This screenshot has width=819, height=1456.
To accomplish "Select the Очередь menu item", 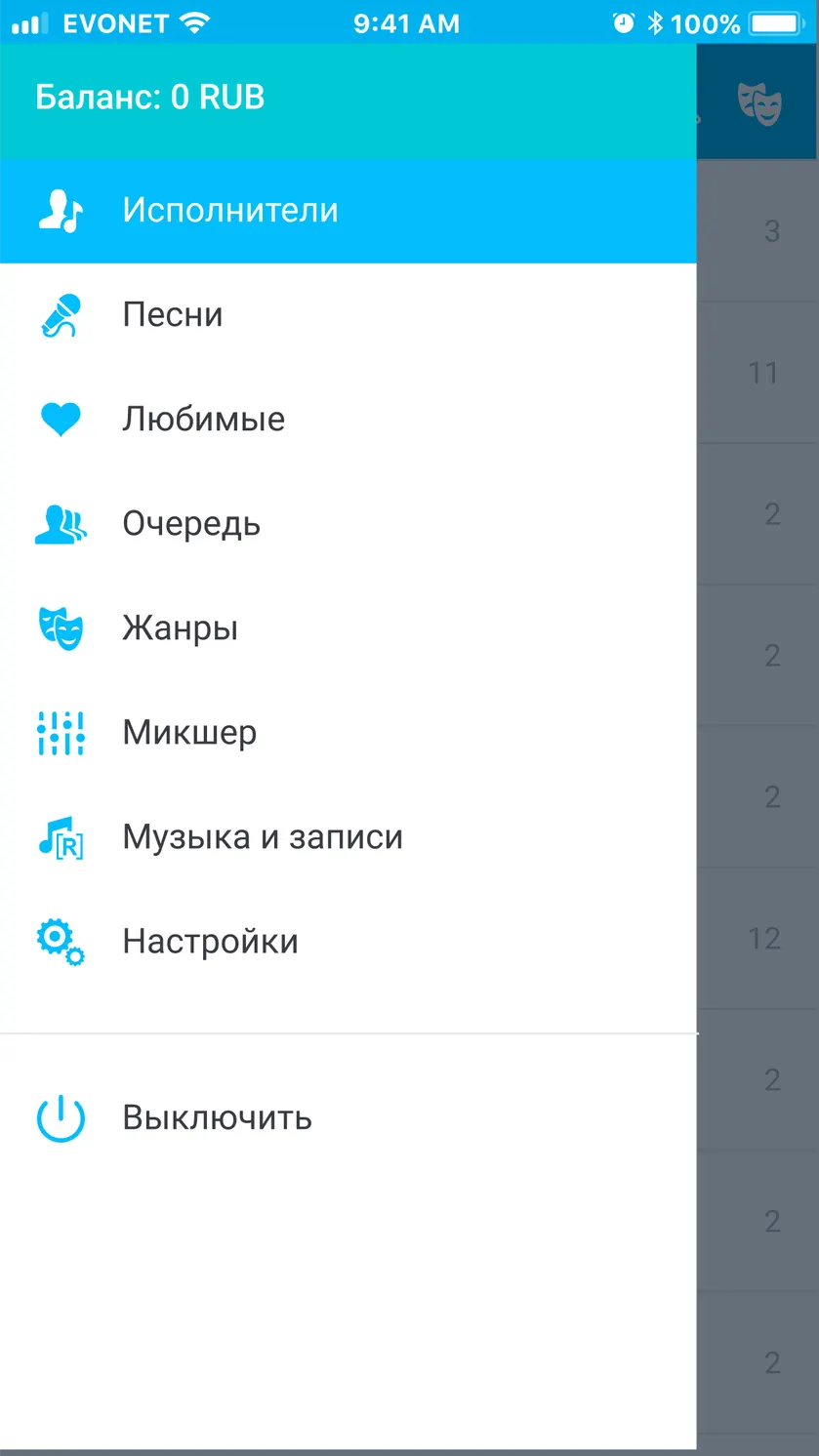I will (348, 524).
